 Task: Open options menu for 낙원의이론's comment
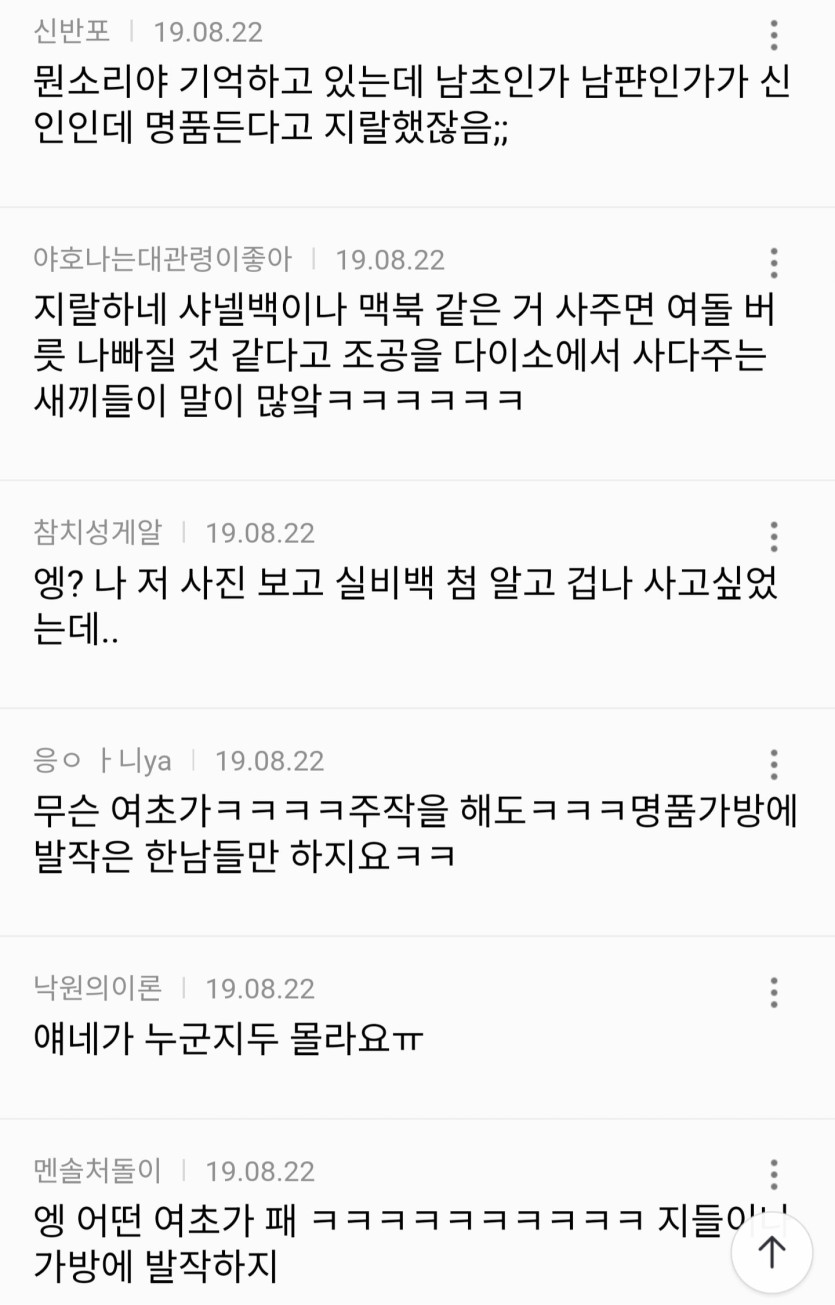pyautogui.click(x=773, y=992)
